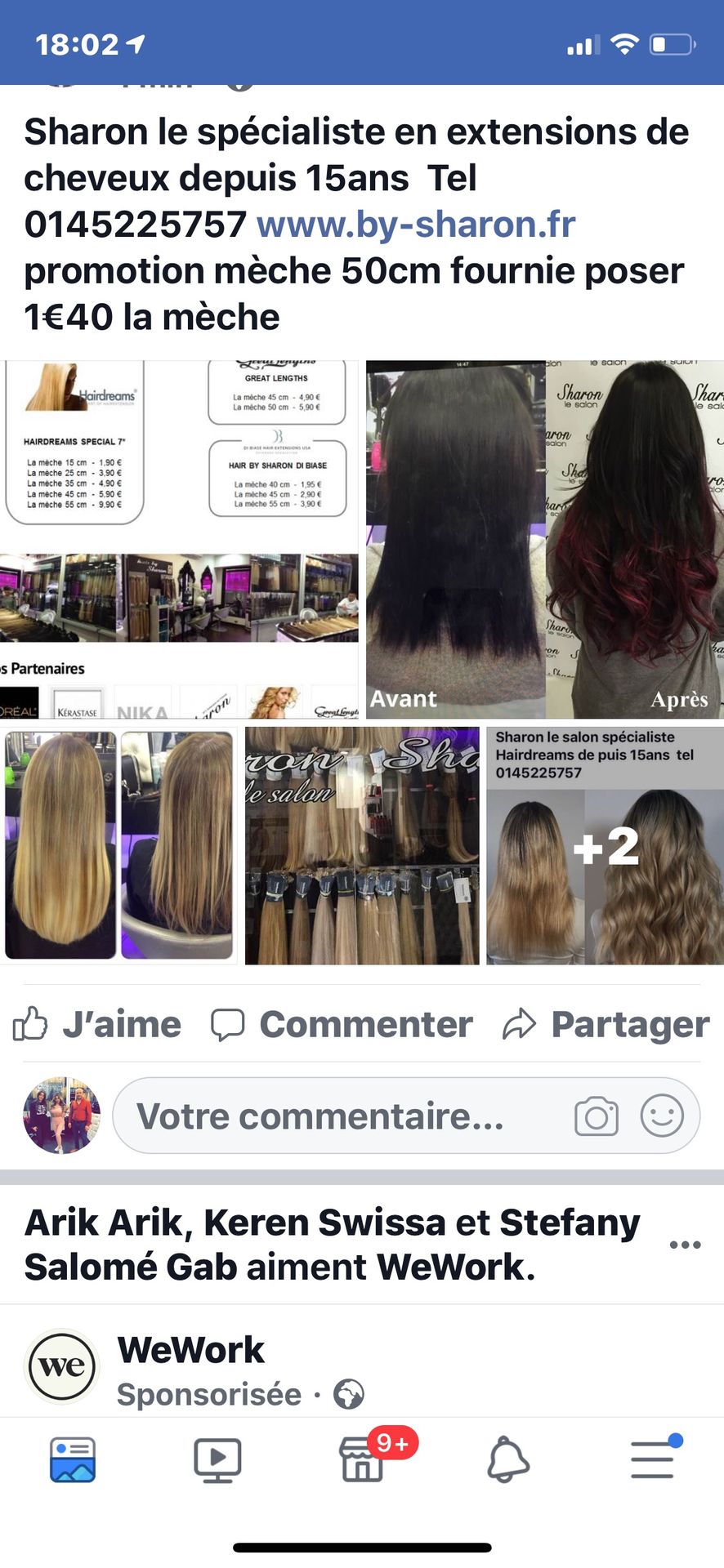
Task: Tap the share arrow icon
Action: tap(521, 1023)
